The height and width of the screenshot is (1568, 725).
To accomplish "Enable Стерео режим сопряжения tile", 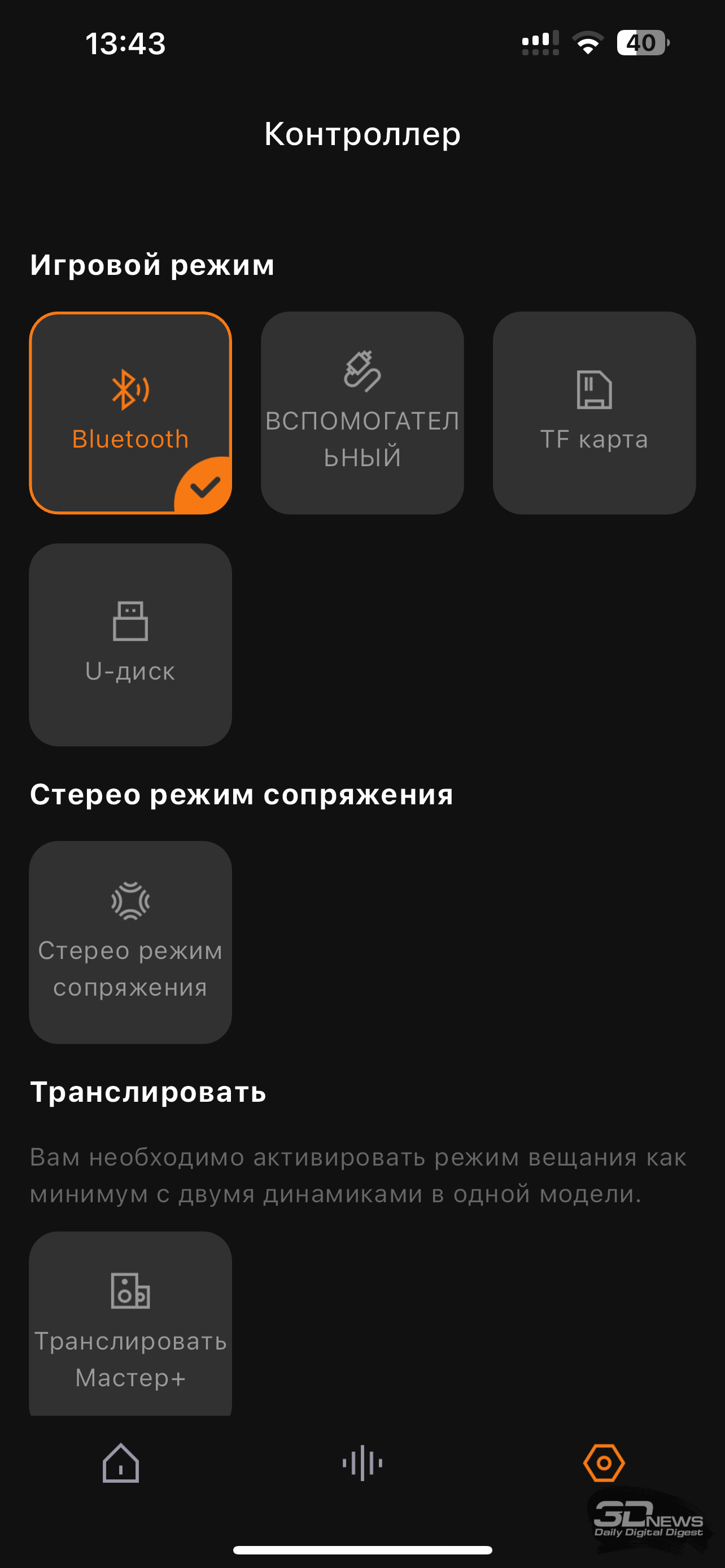I will pos(130,942).
